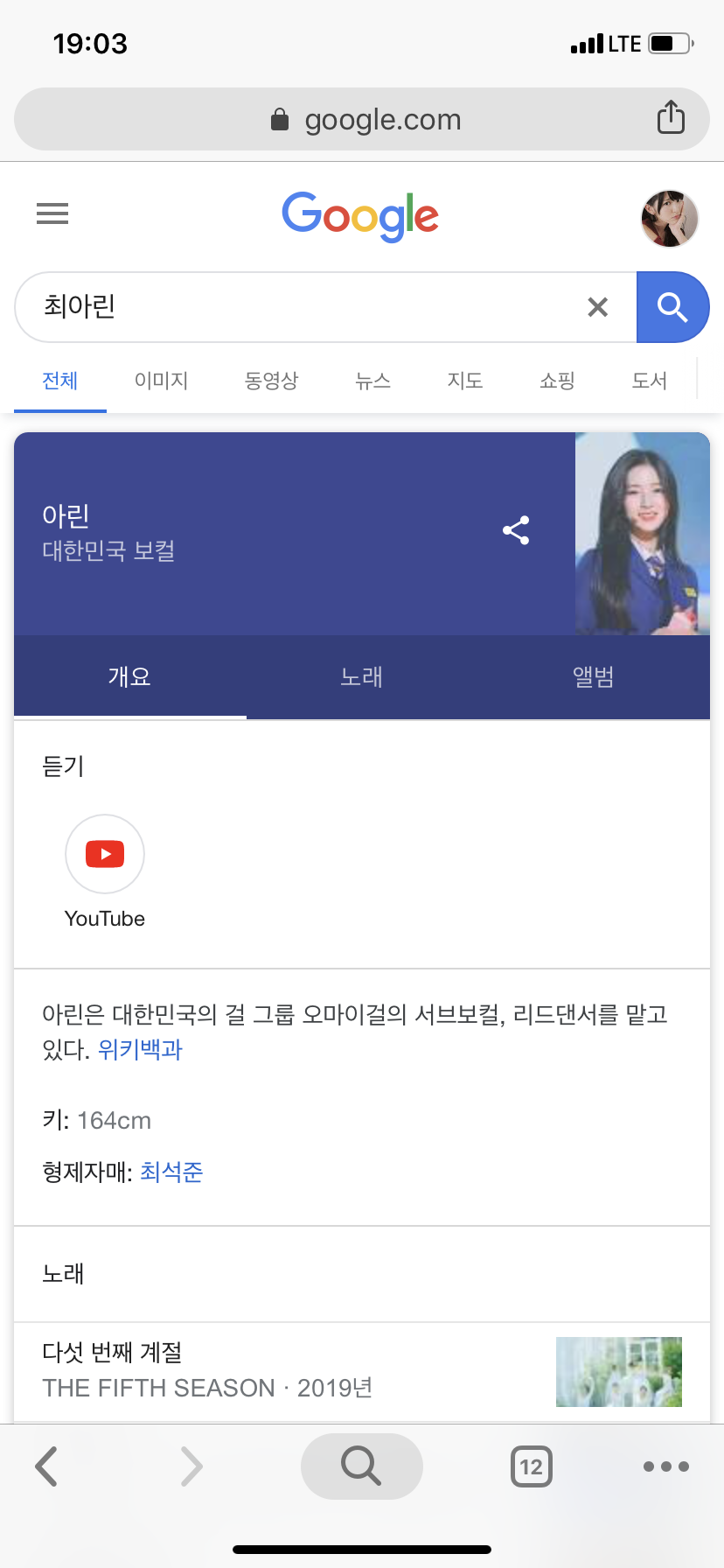This screenshot has height=1568, width=724.
Task: Show 쇼핑 results
Action: click(557, 381)
